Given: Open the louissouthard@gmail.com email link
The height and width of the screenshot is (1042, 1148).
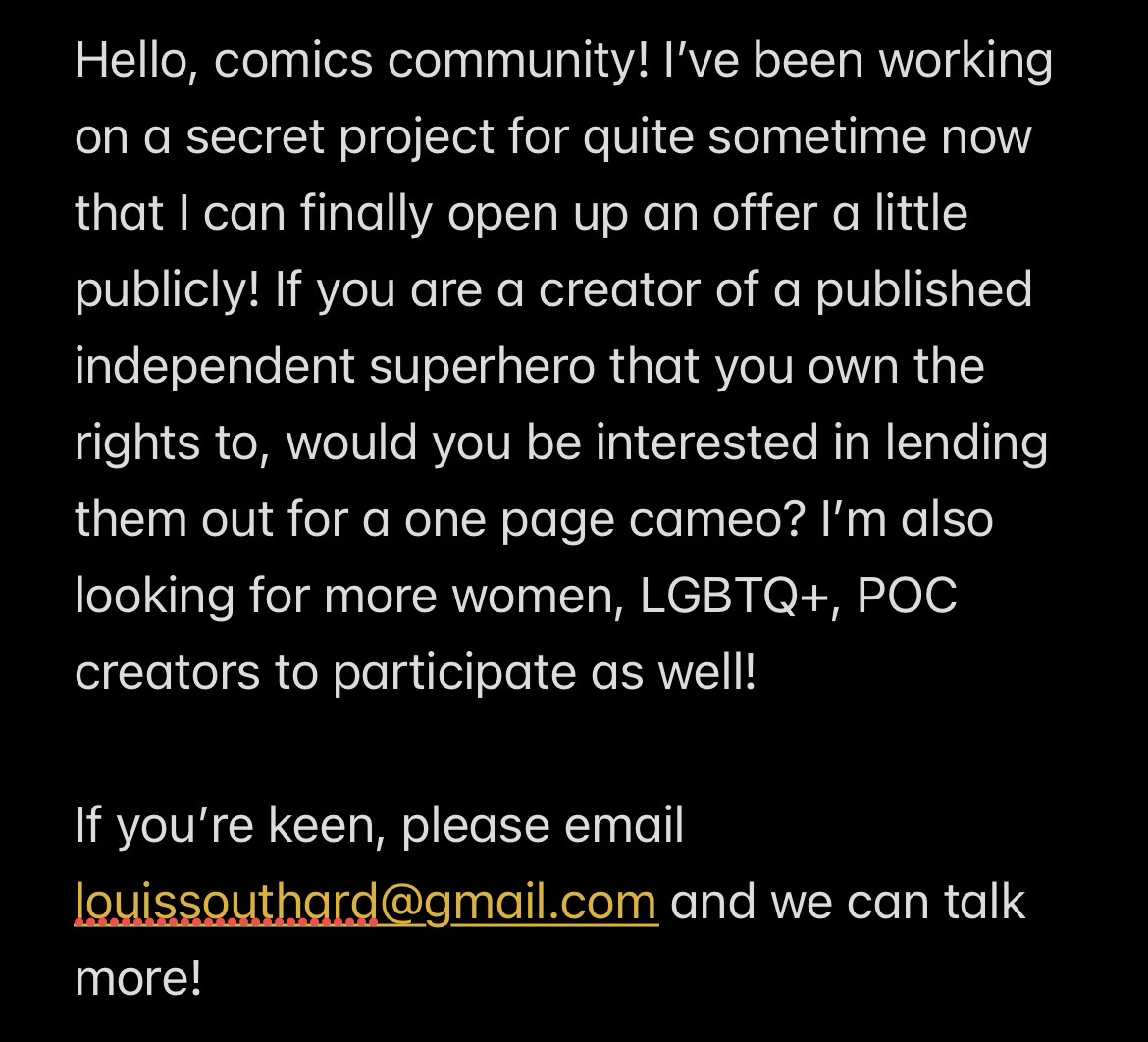Looking at the screenshot, I should pyautogui.click(x=366, y=901).
